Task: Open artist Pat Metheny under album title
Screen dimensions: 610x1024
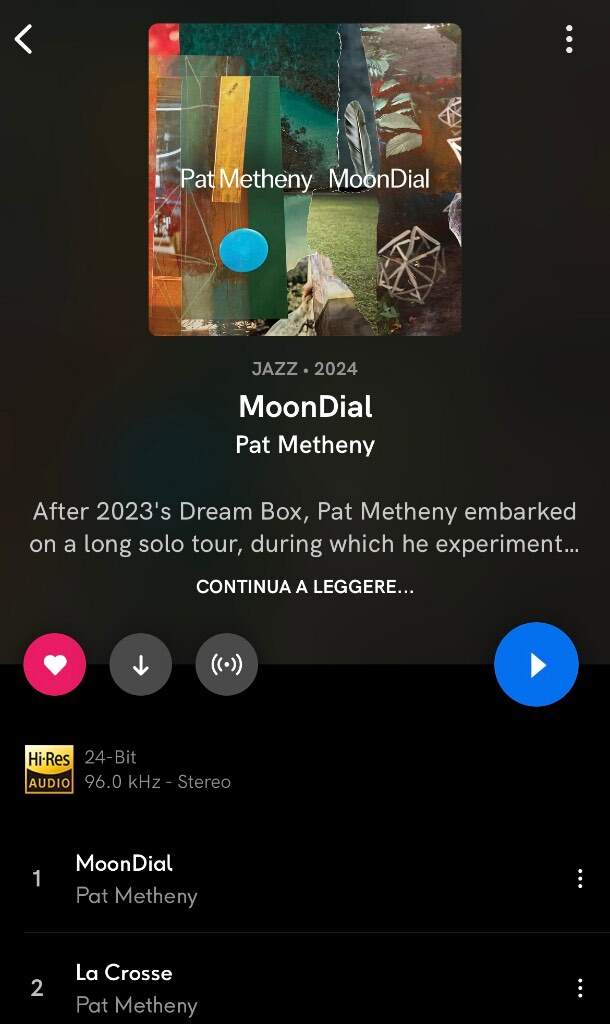Action: 304,444
